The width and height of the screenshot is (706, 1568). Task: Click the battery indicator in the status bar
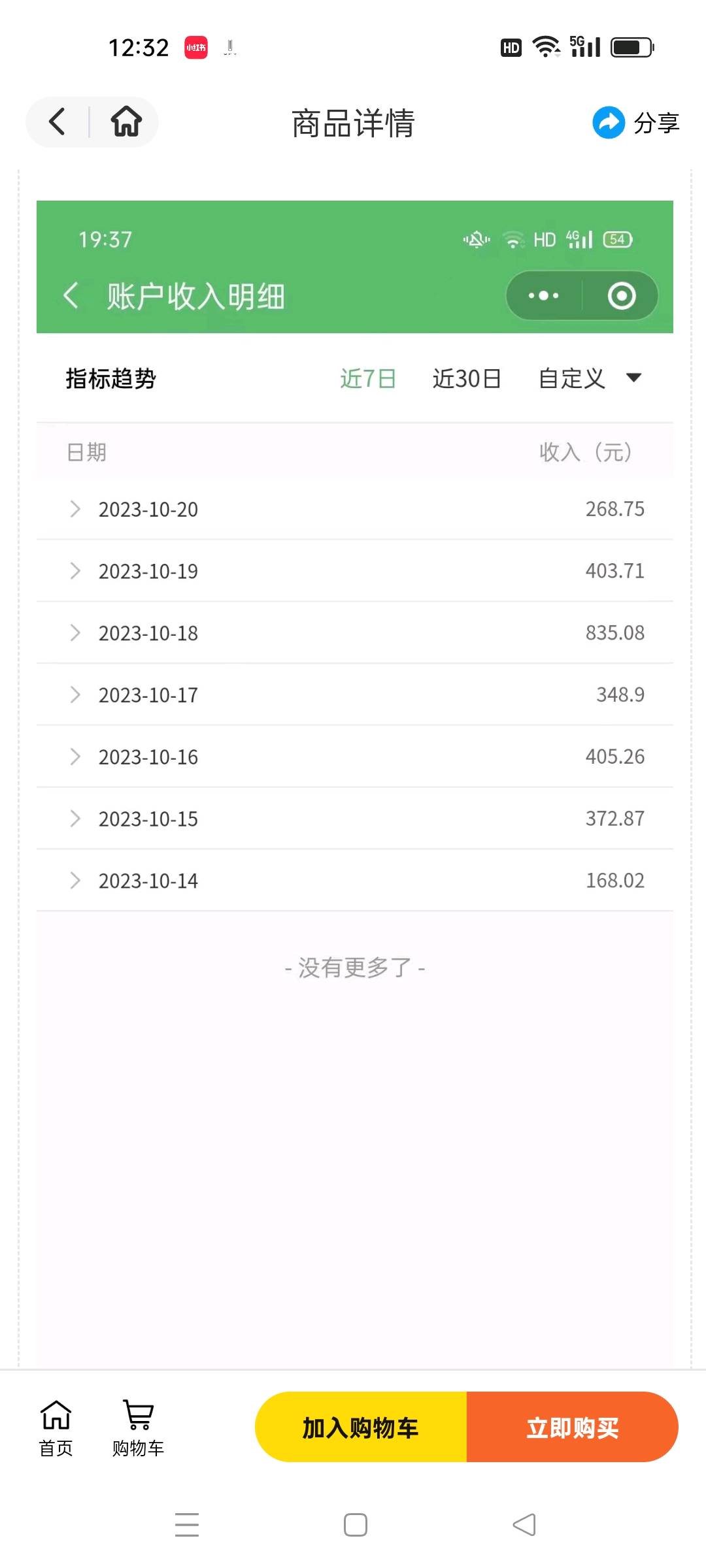(630, 46)
